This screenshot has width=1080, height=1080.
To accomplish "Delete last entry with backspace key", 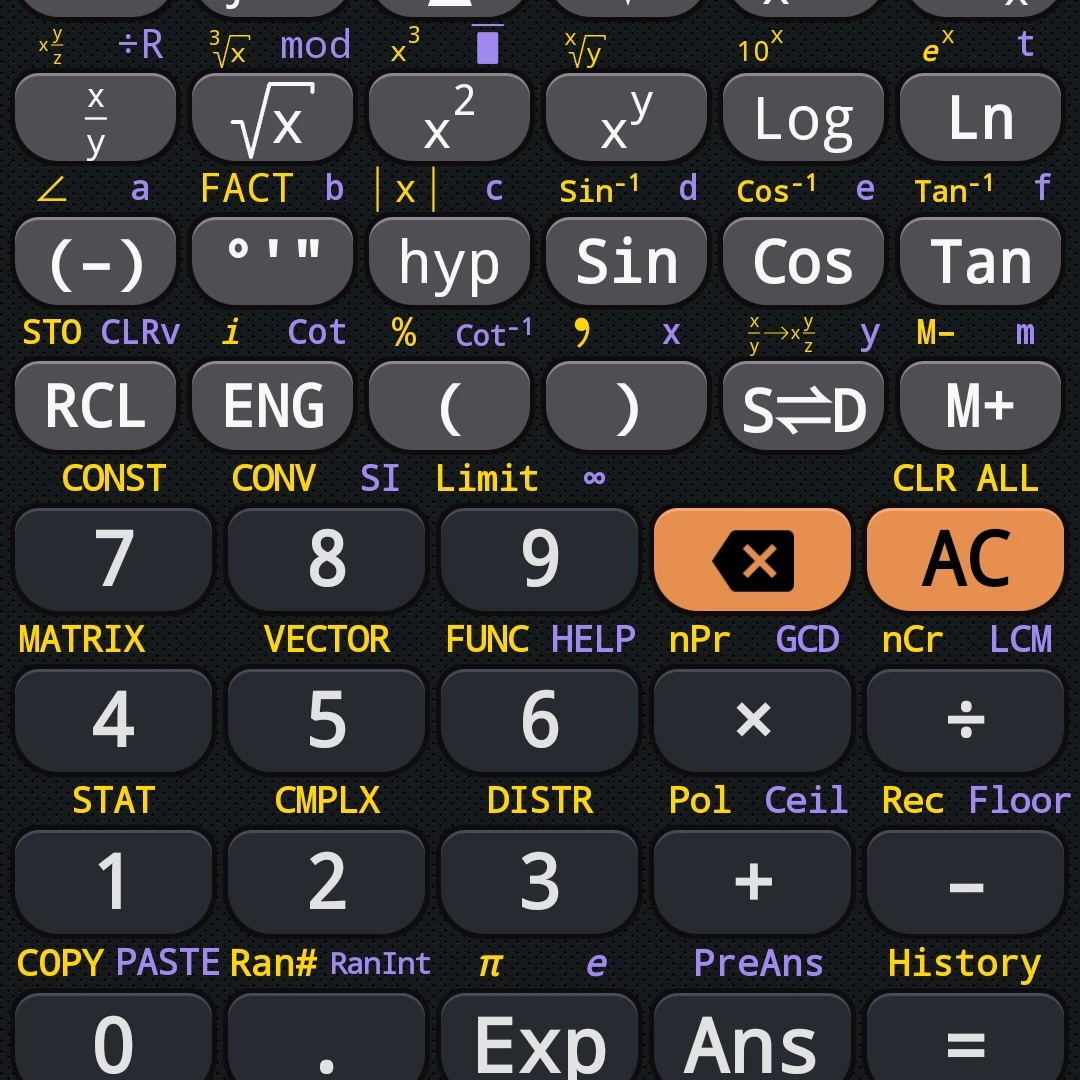I will coord(752,559).
